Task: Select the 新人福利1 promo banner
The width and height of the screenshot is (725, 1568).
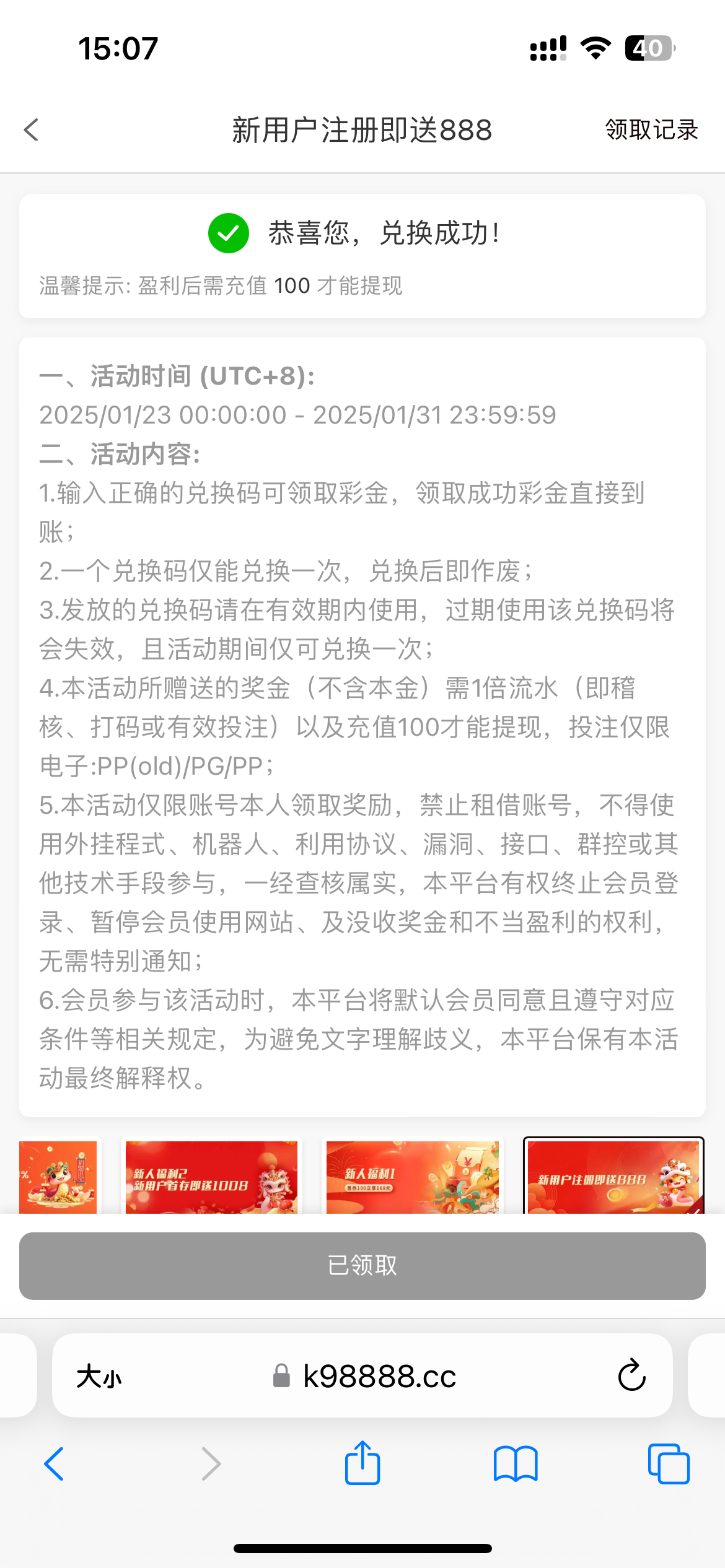Action: (x=412, y=1177)
